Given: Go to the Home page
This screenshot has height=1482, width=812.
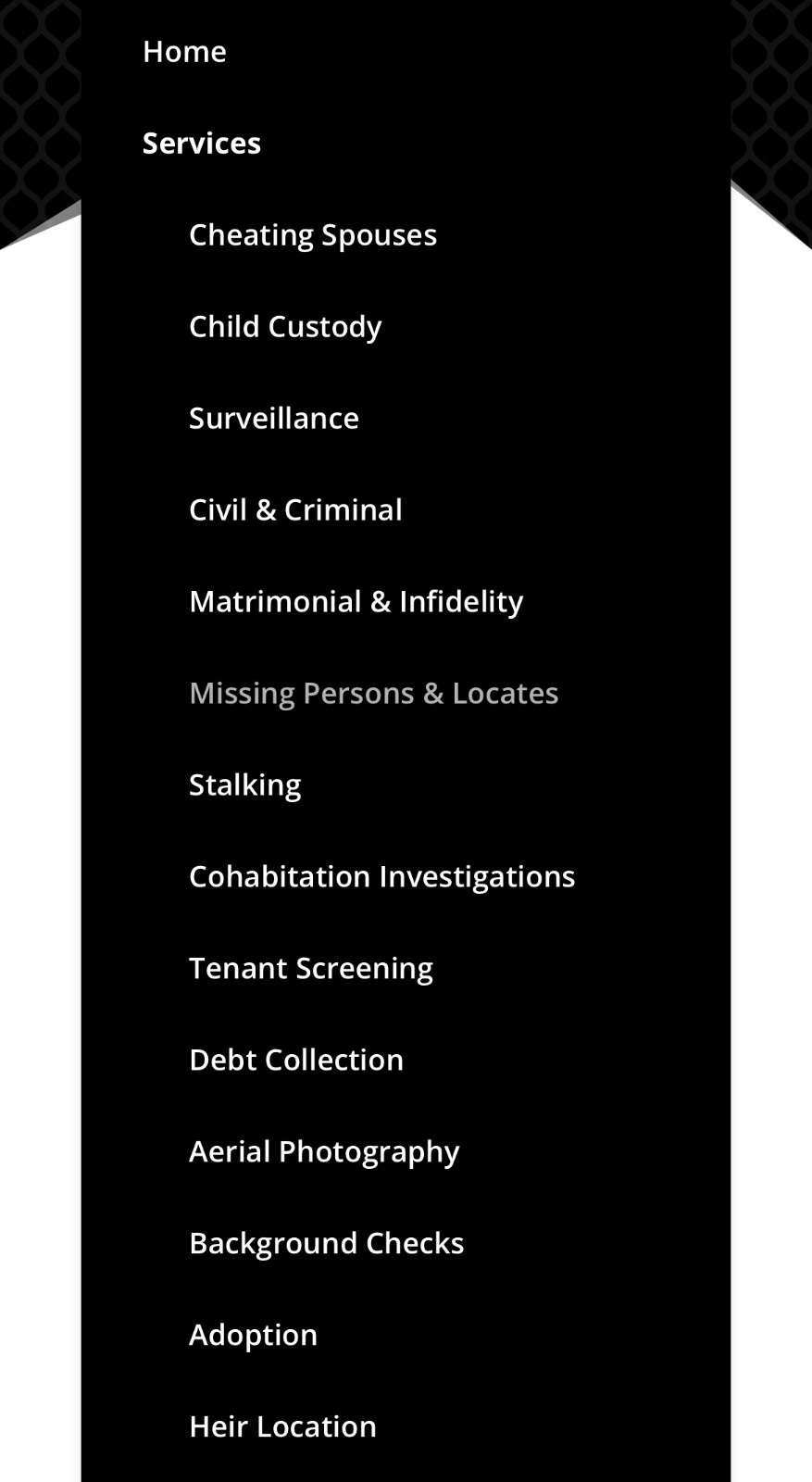Looking at the screenshot, I should tap(184, 52).
